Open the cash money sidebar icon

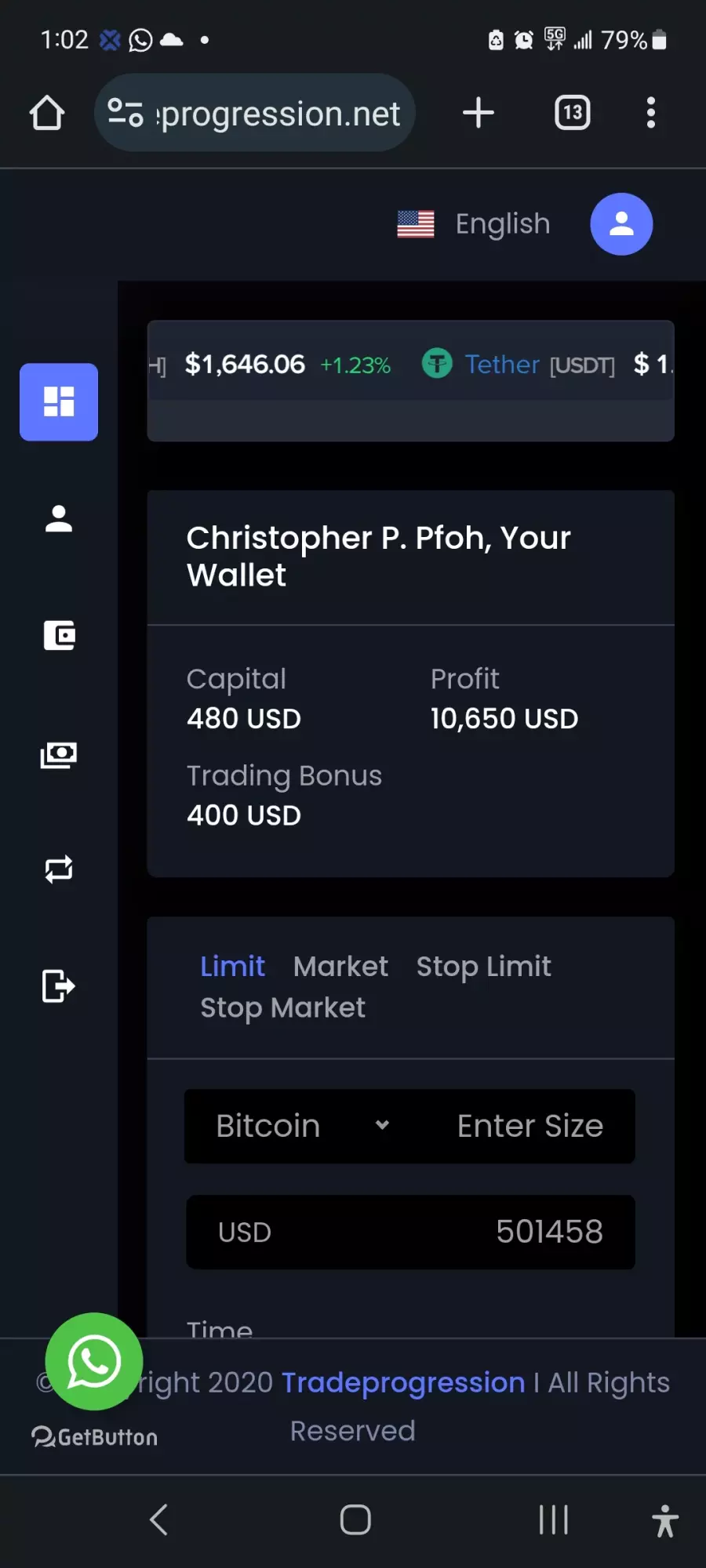[x=59, y=755]
